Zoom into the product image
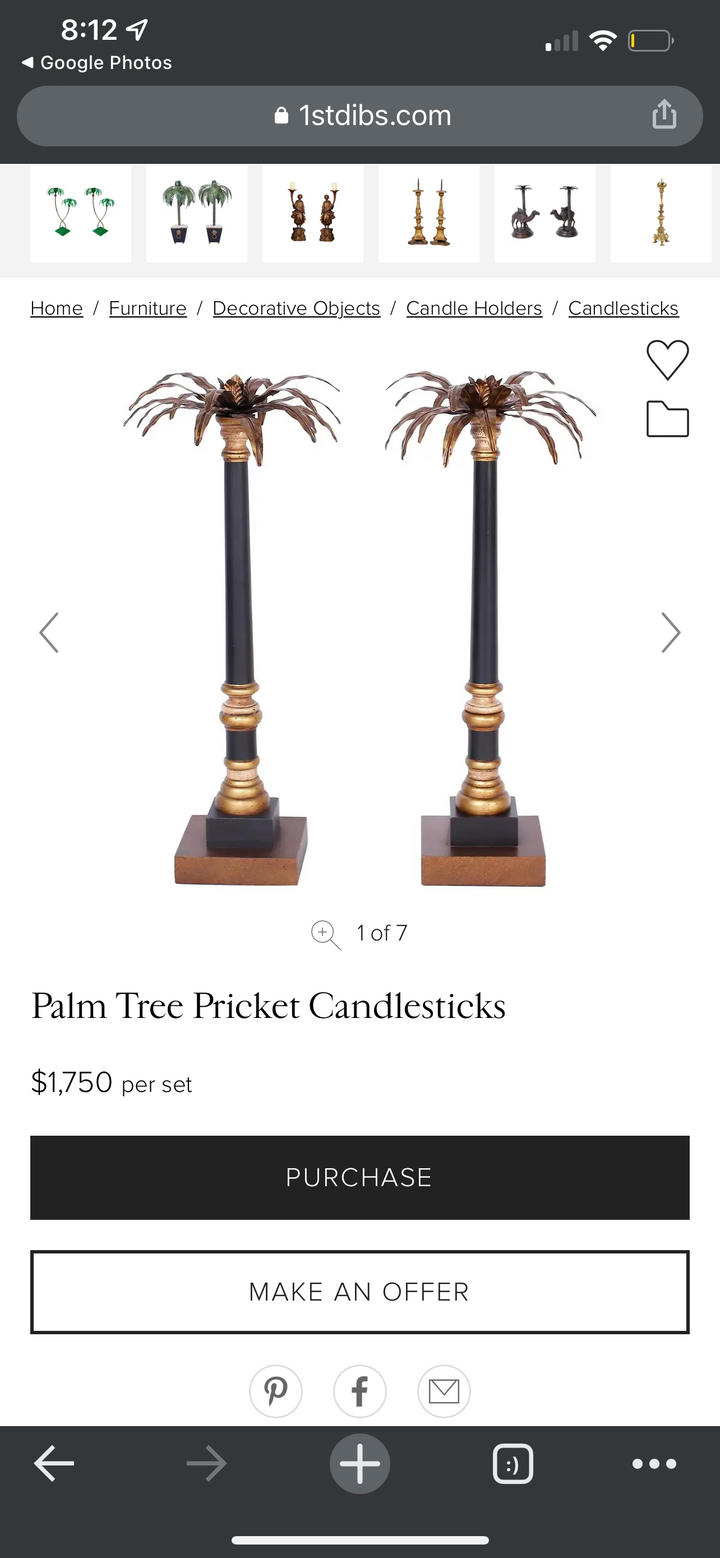Viewport: 720px width, 1558px height. (x=326, y=933)
